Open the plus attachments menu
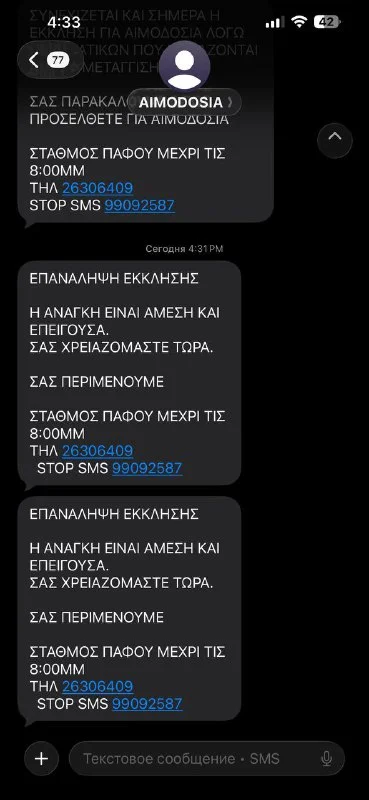 pyautogui.click(x=41, y=759)
